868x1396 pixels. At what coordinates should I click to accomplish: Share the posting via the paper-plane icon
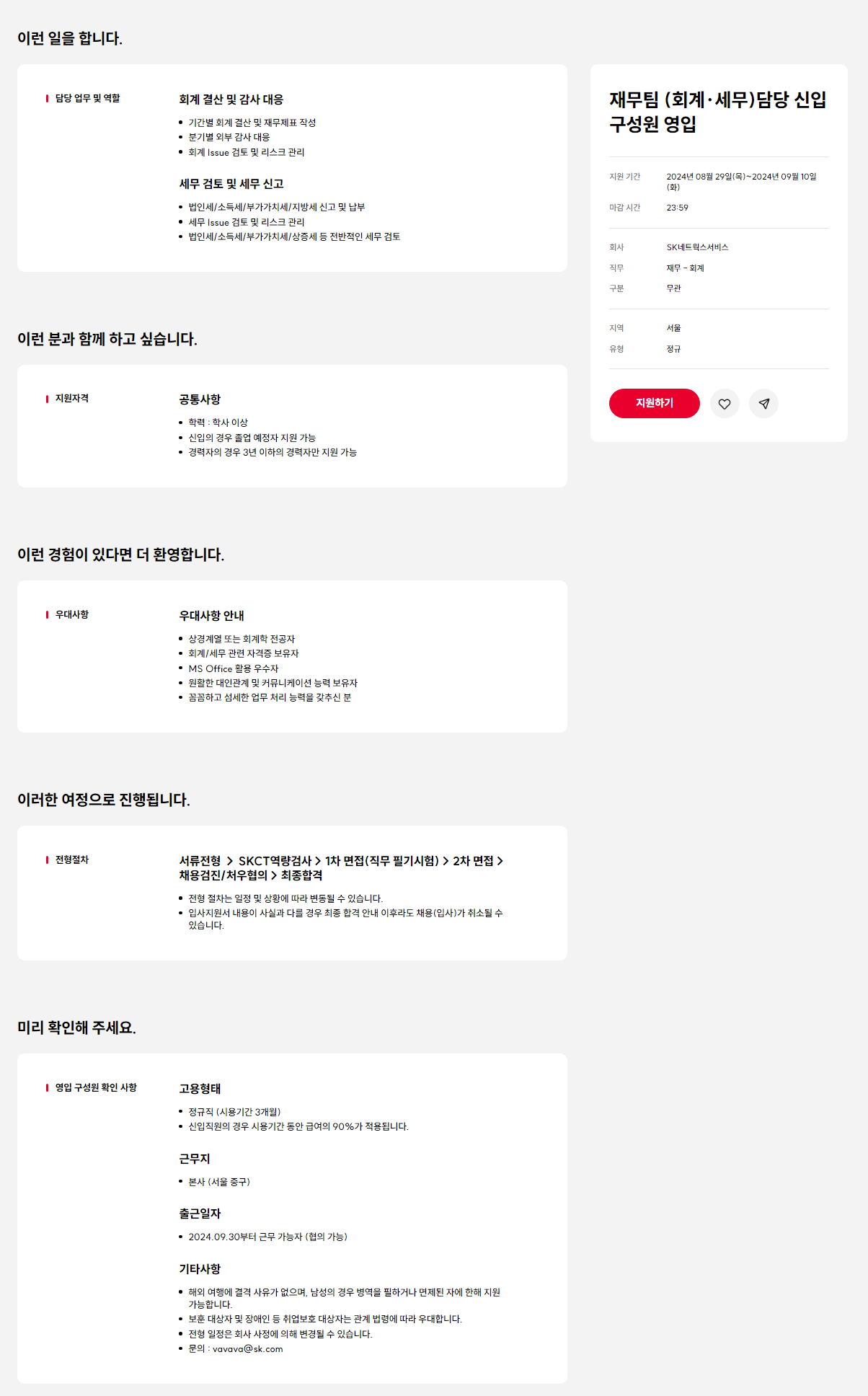tap(763, 404)
